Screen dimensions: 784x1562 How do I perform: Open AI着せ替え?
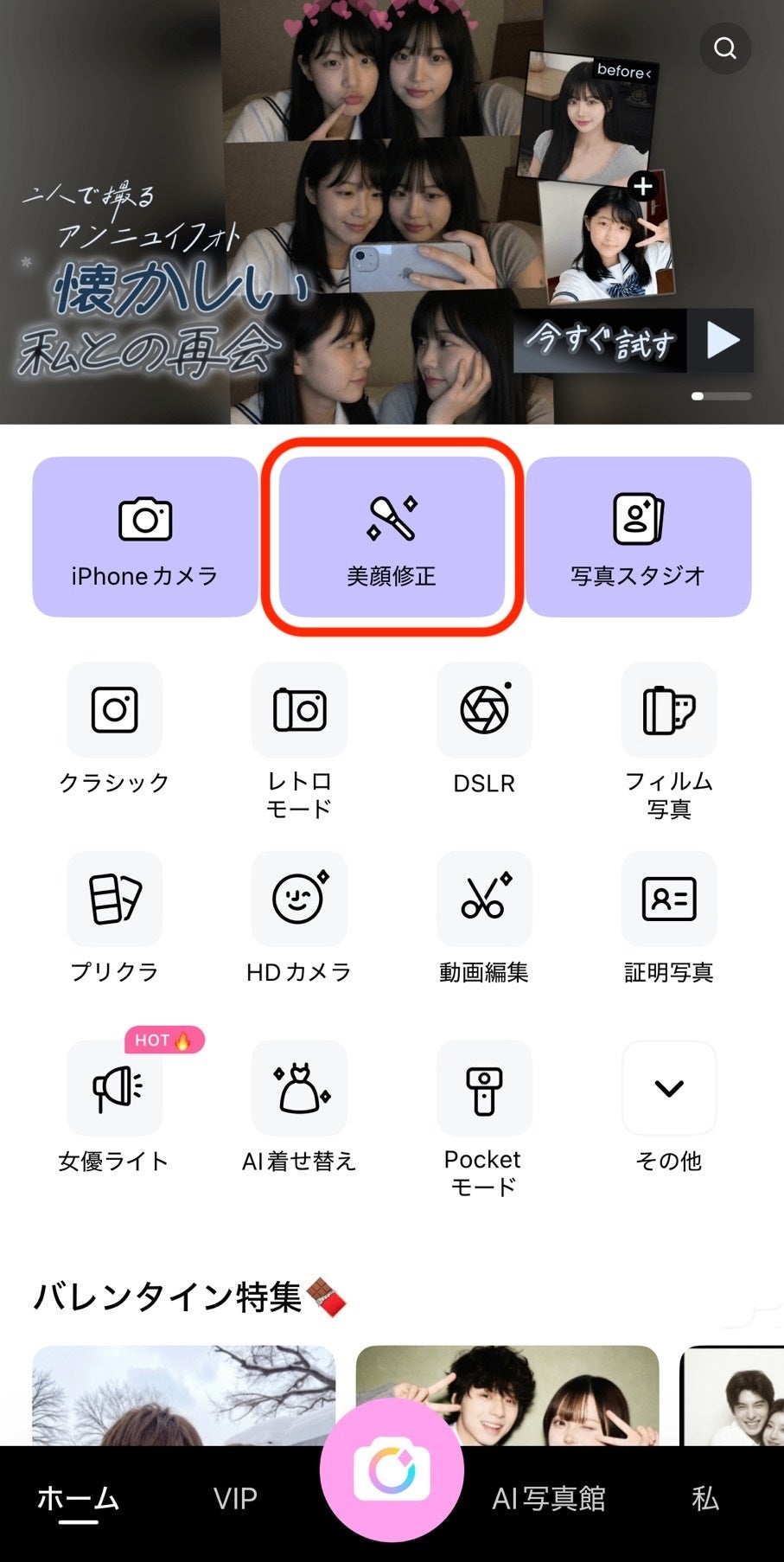pyautogui.click(x=299, y=1089)
